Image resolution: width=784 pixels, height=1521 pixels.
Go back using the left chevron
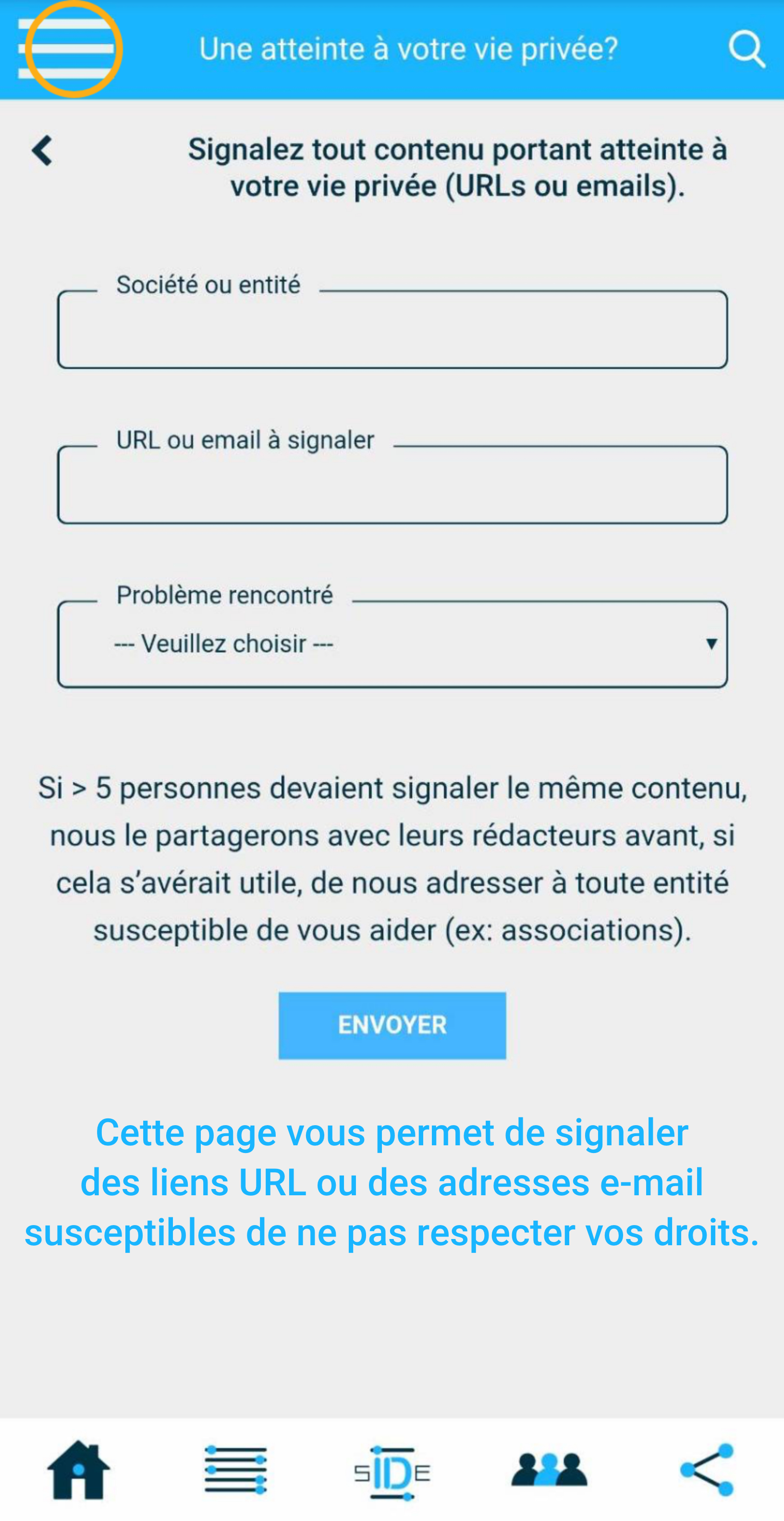coord(42,150)
